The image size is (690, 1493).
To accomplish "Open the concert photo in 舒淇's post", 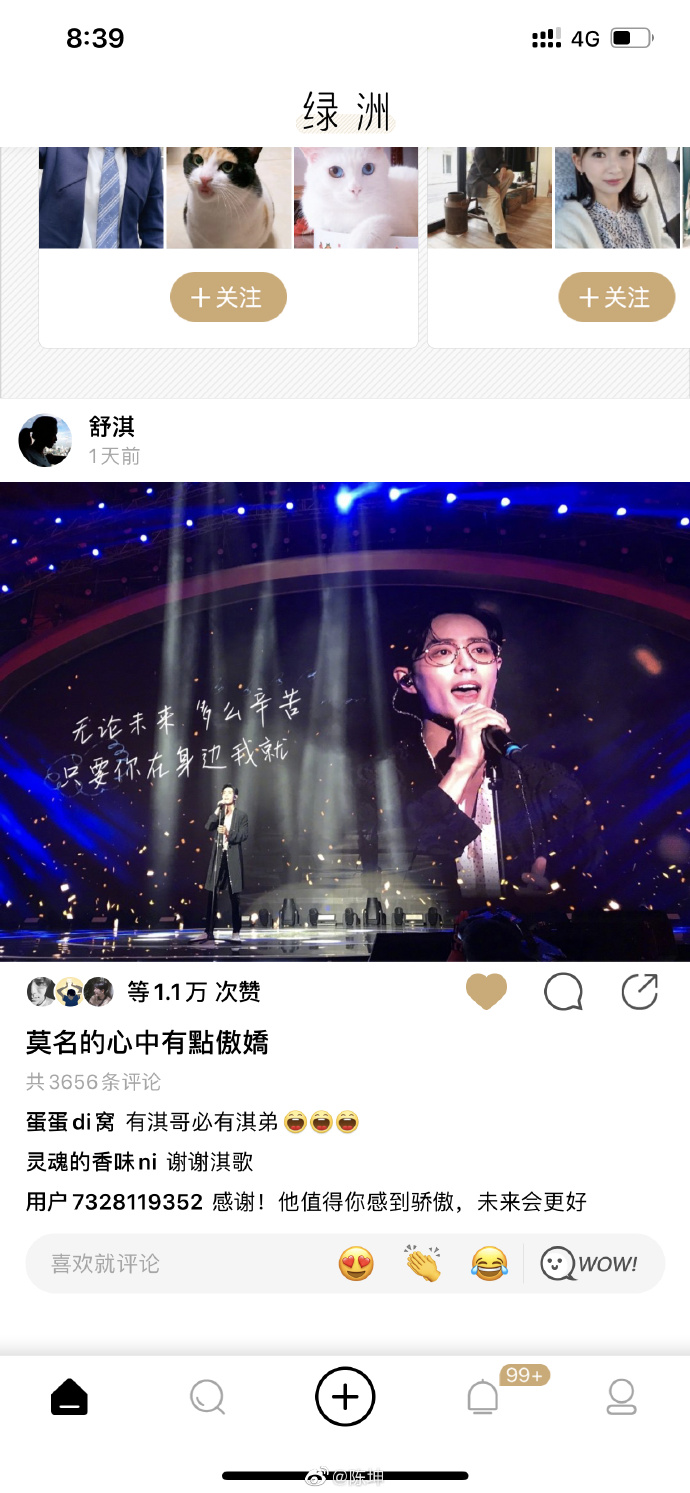I will click(x=345, y=721).
